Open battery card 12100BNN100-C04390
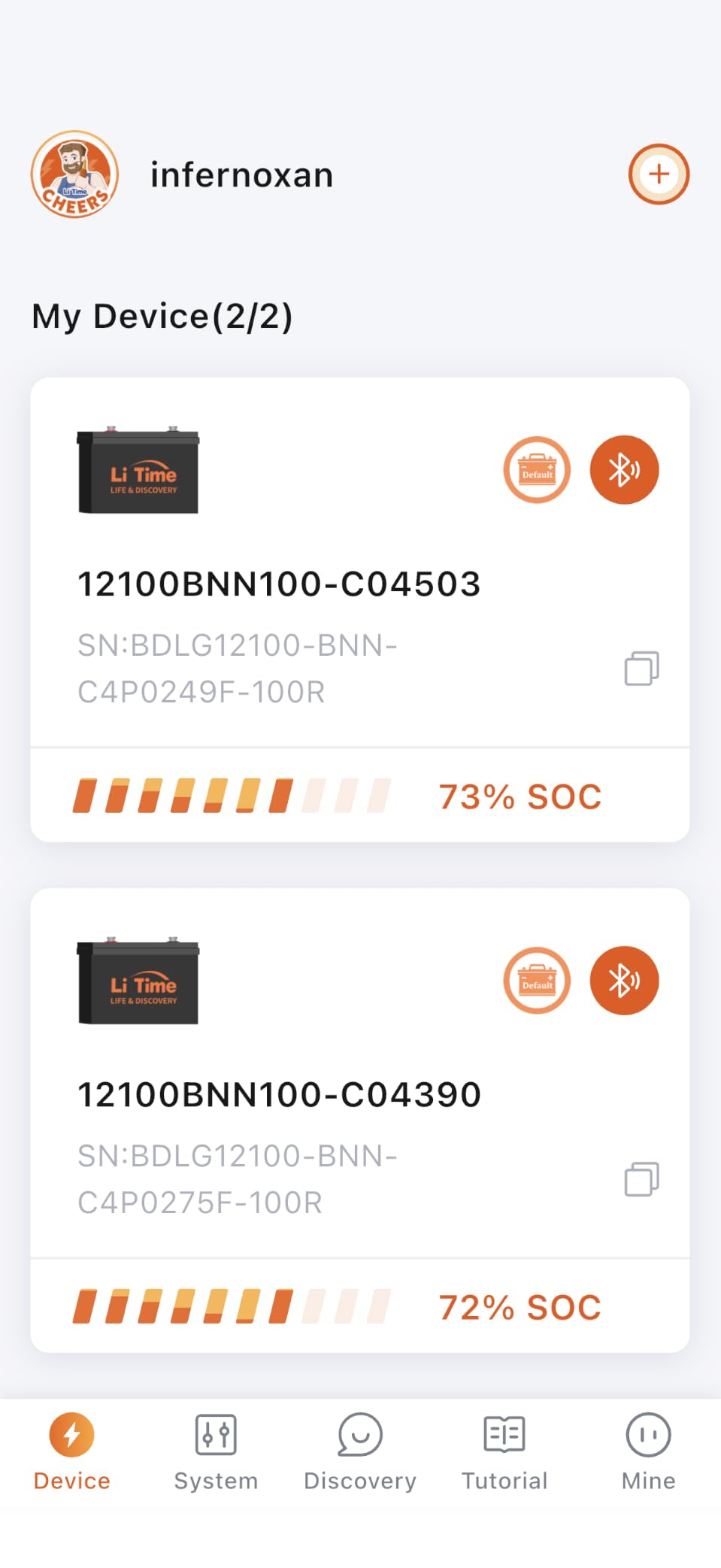 pos(360,1120)
